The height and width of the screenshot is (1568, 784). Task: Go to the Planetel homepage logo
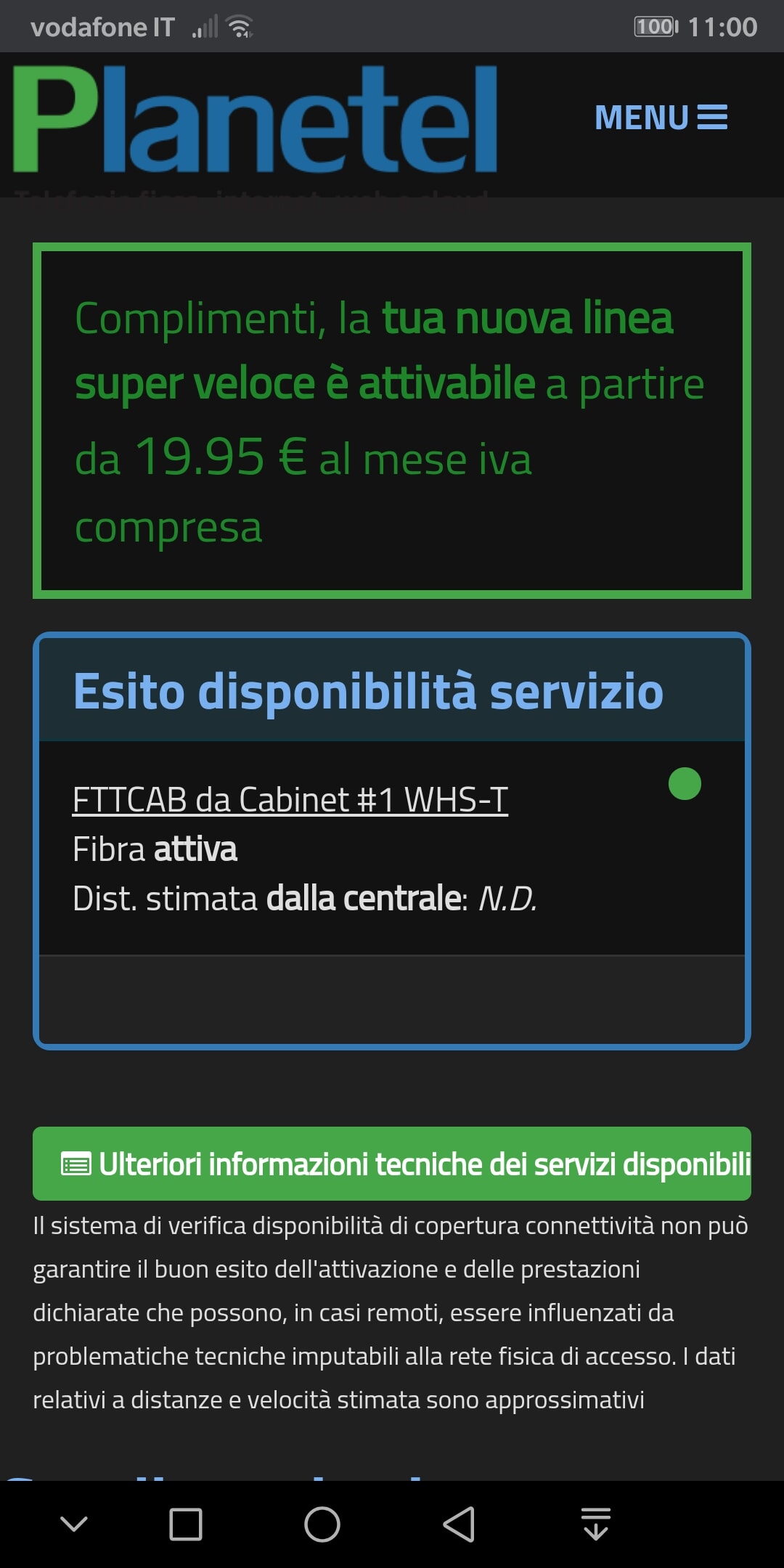coord(254,120)
